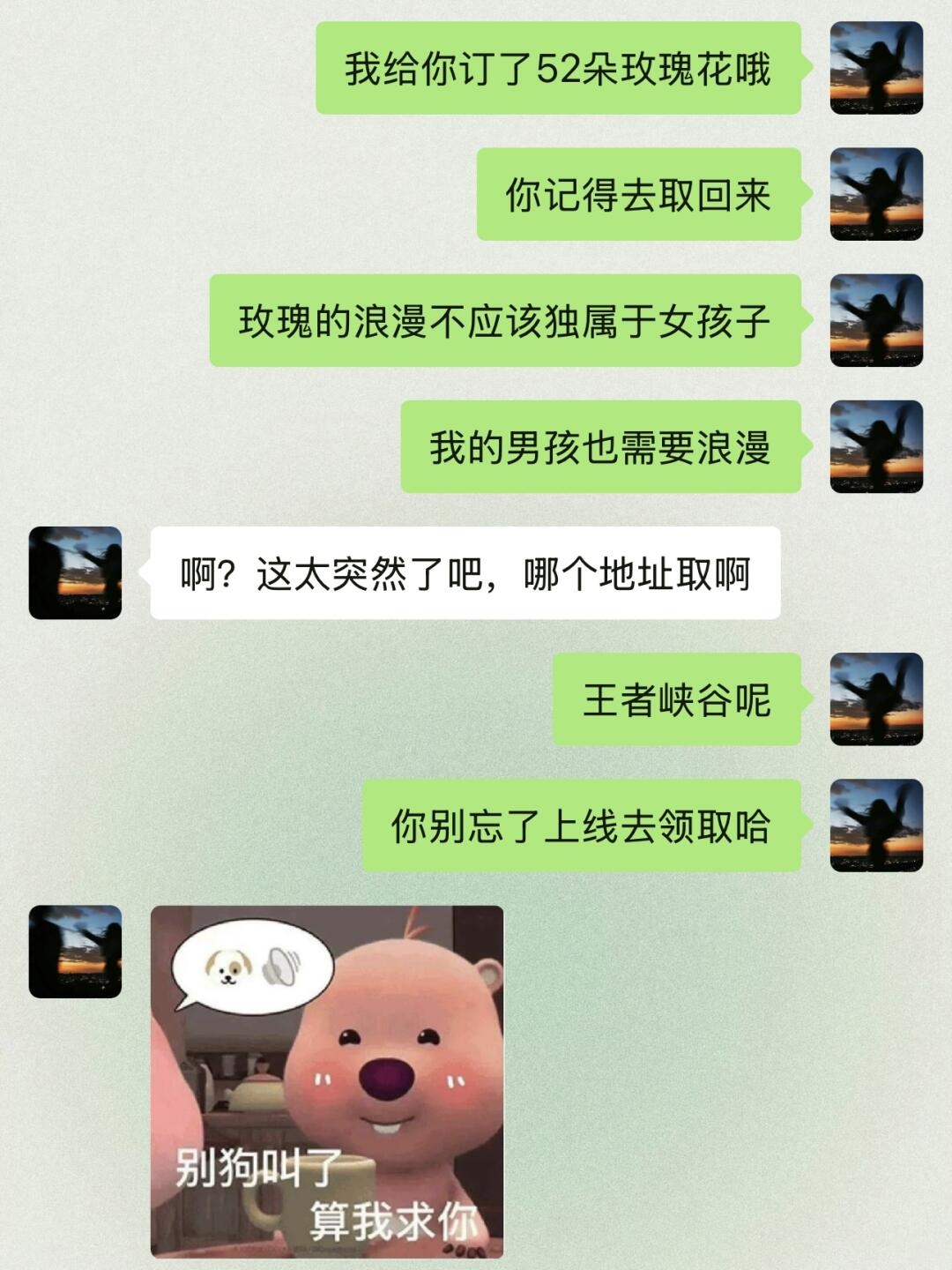Tap the avatar beside 啊？这太突然了吧 message
Image resolution: width=952 pixels, height=1270 pixels.
click(75, 572)
